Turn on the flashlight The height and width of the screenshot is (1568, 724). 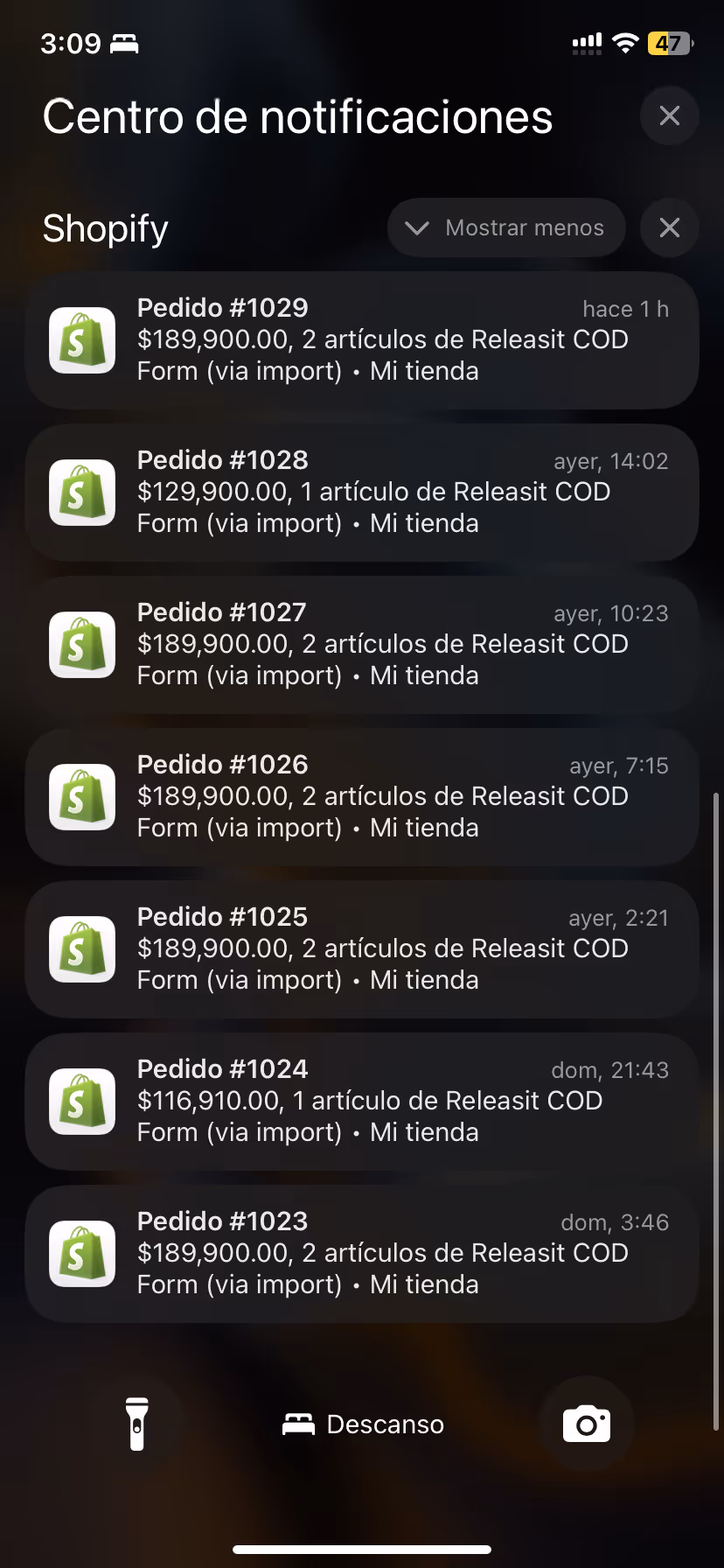tap(137, 1424)
